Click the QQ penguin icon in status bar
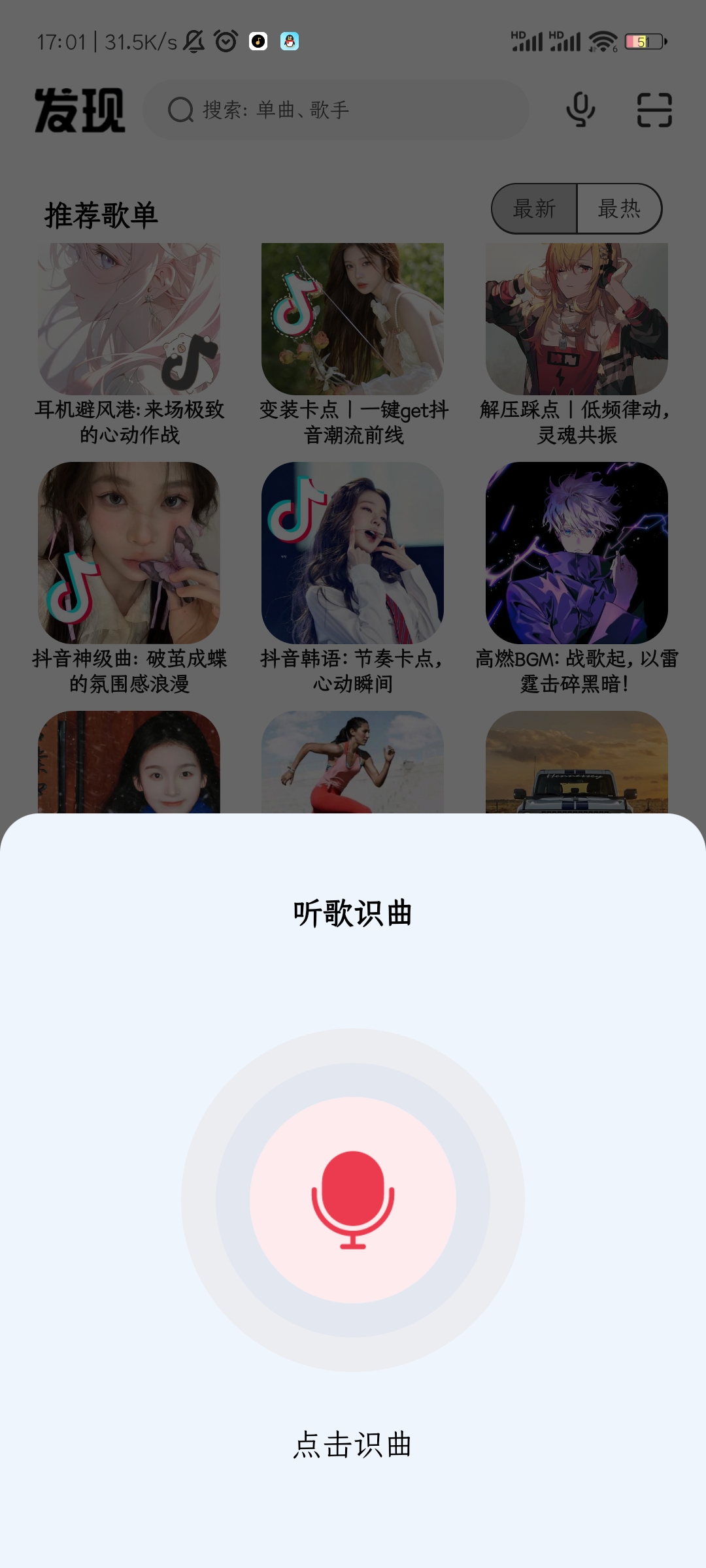 [290, 42]
